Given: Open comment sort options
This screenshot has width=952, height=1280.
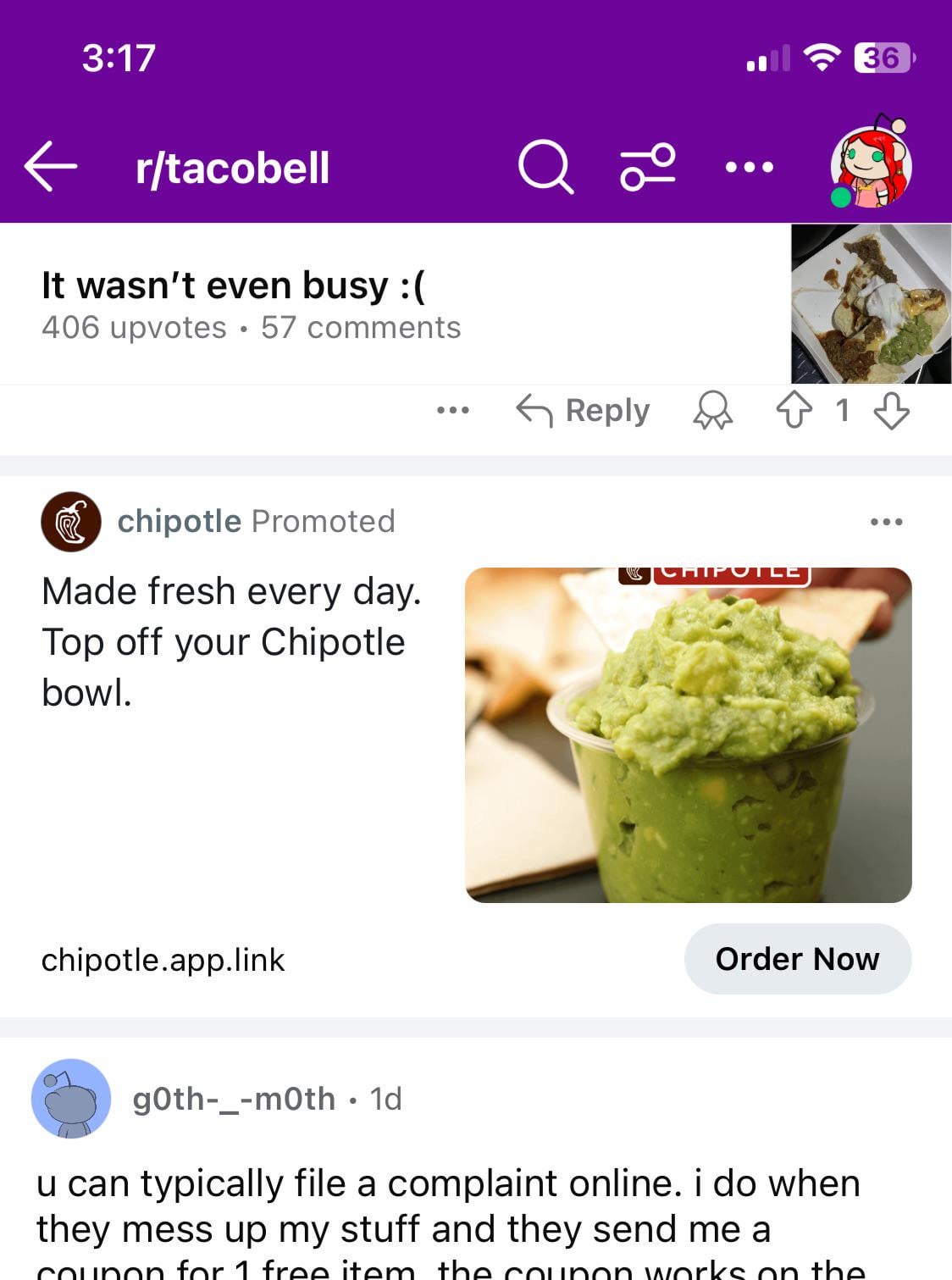Looking at the screenshot, I should pos(648,166).
